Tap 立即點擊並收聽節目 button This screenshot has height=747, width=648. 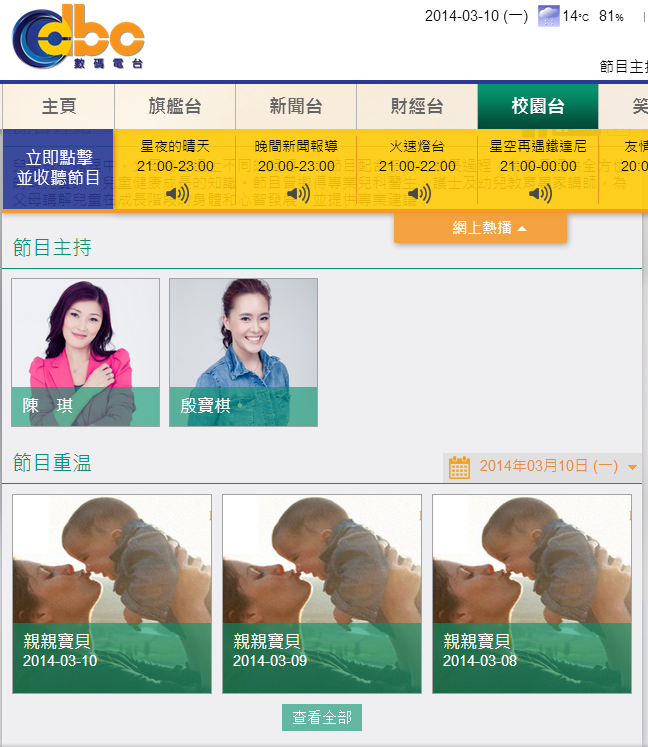pyautogui.click(x=58, y=168)
